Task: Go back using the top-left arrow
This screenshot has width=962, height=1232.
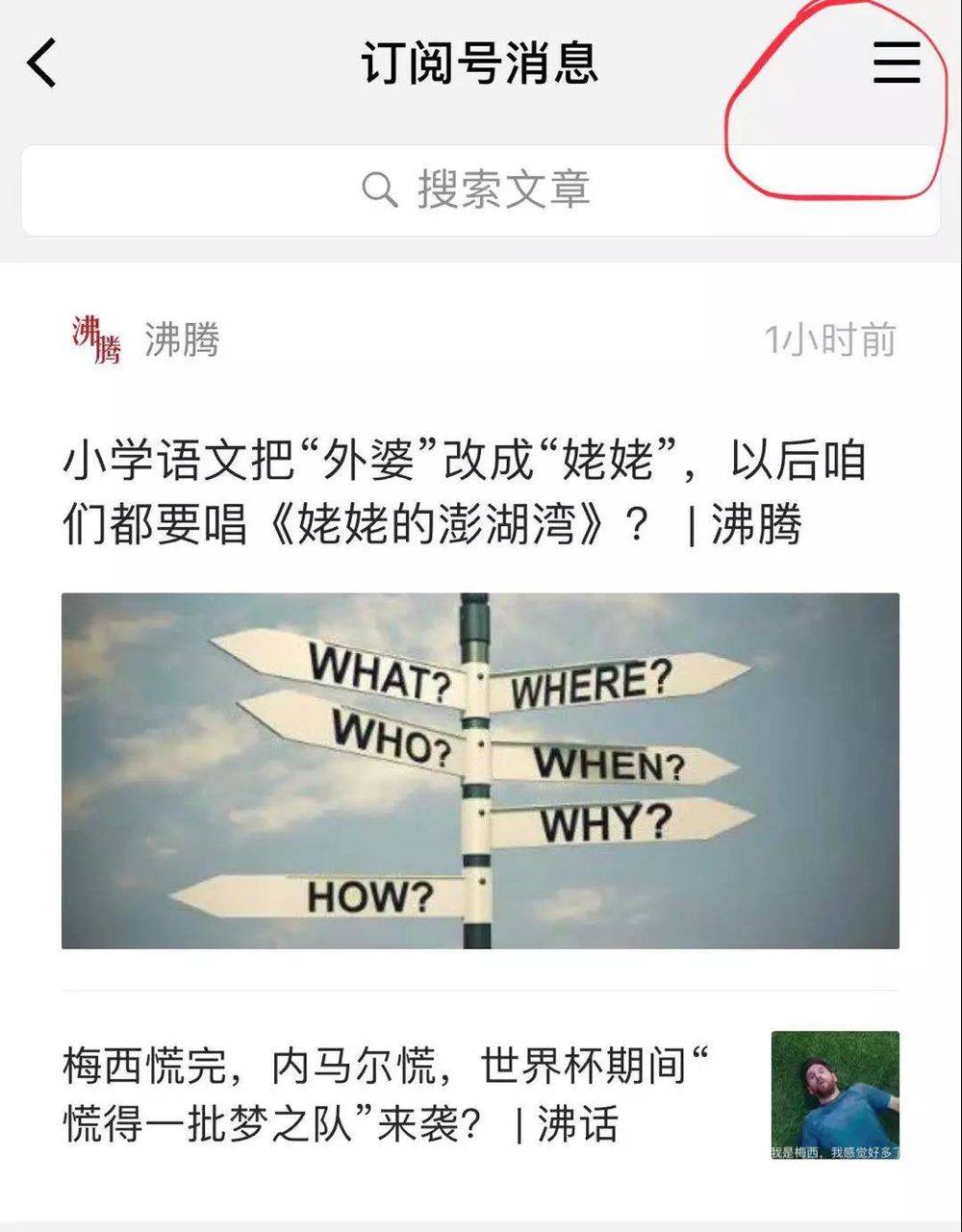Action: [x=42, y=63]
